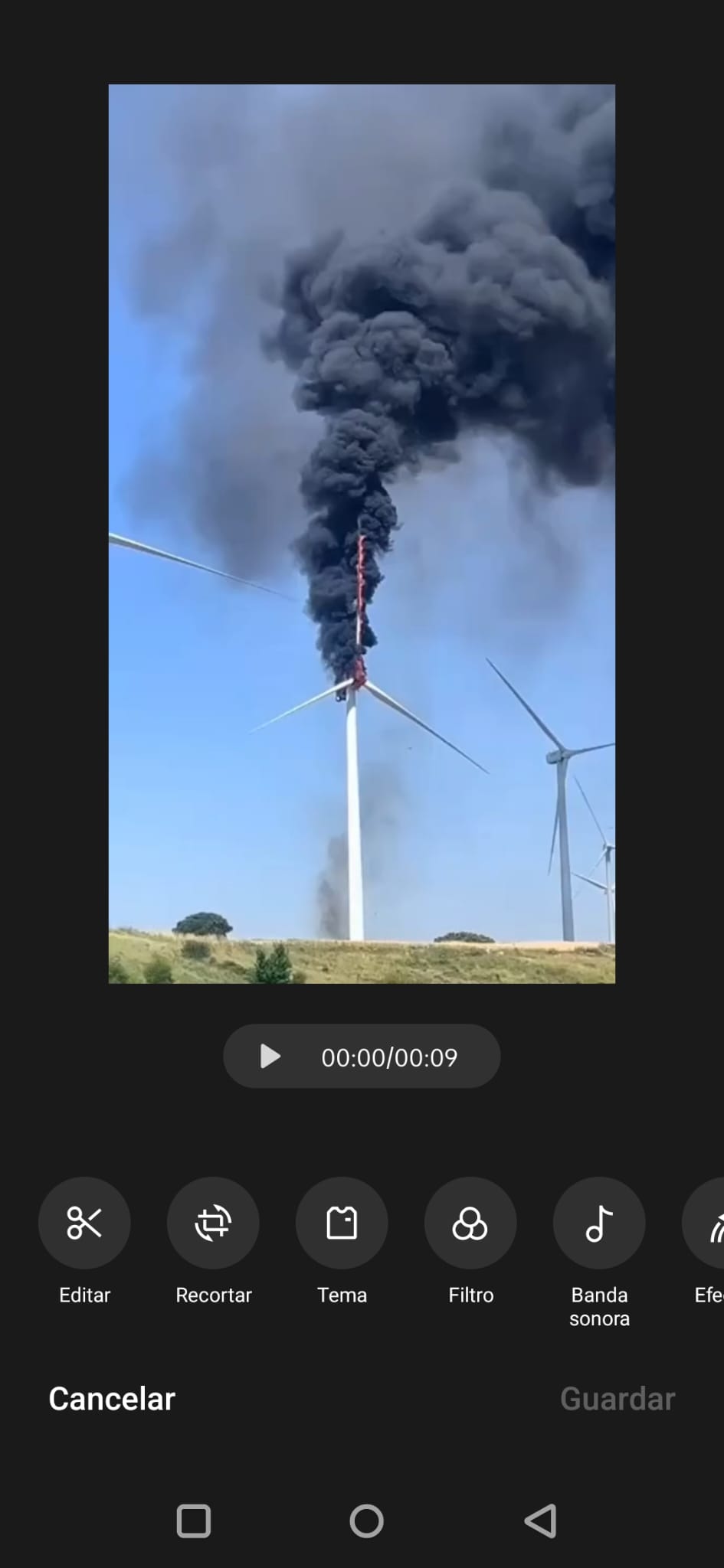
Task: Open the Editar trimming tool
Action: coord(84,1223)
